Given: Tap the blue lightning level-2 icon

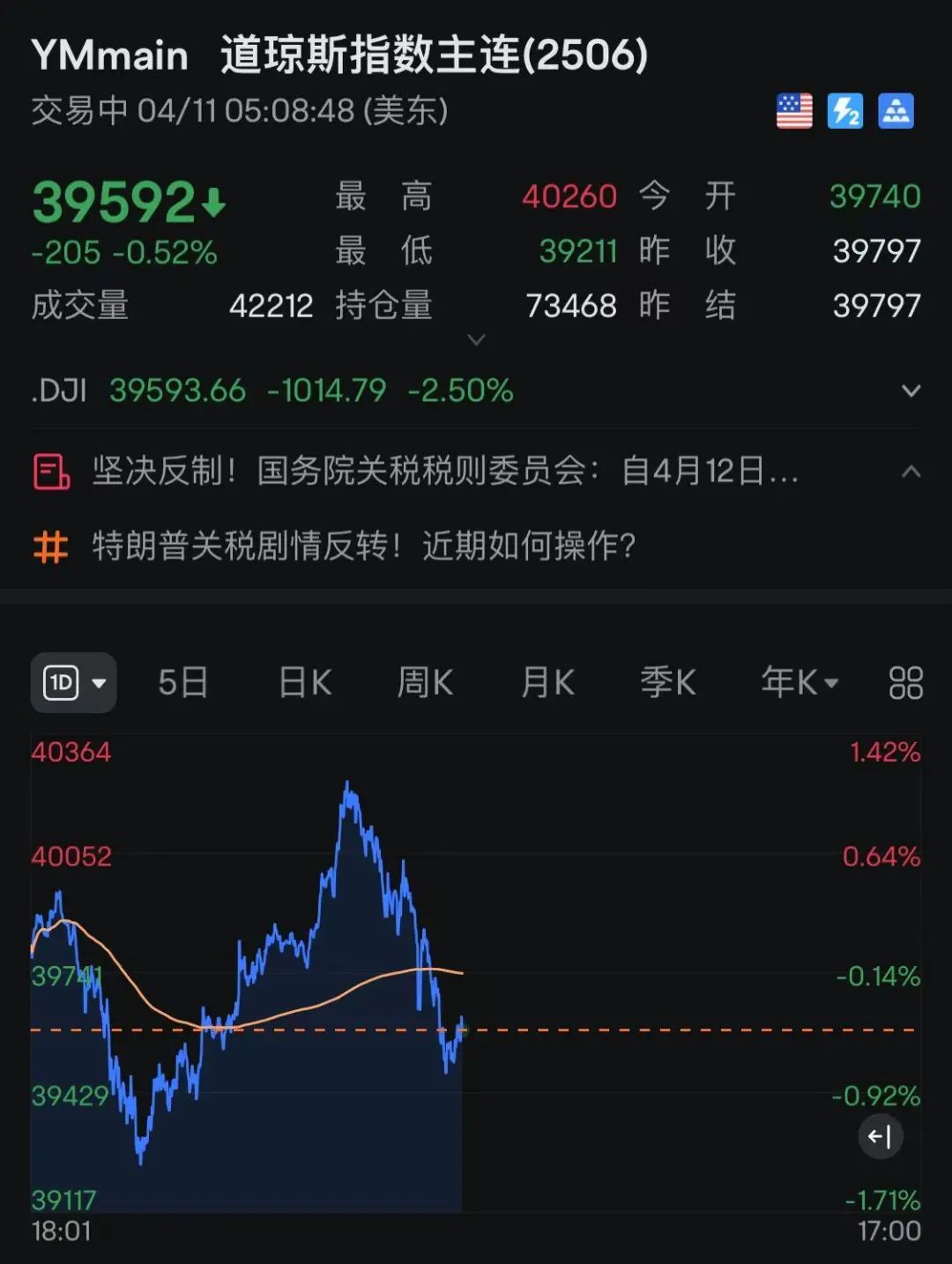Looking at the screenshot, I should click(844, 112).
